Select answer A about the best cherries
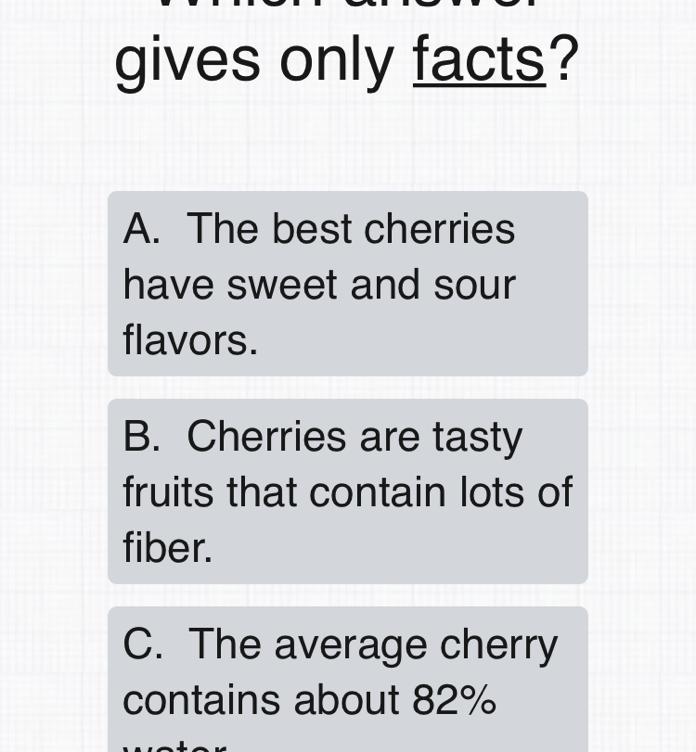 (347, 284)
